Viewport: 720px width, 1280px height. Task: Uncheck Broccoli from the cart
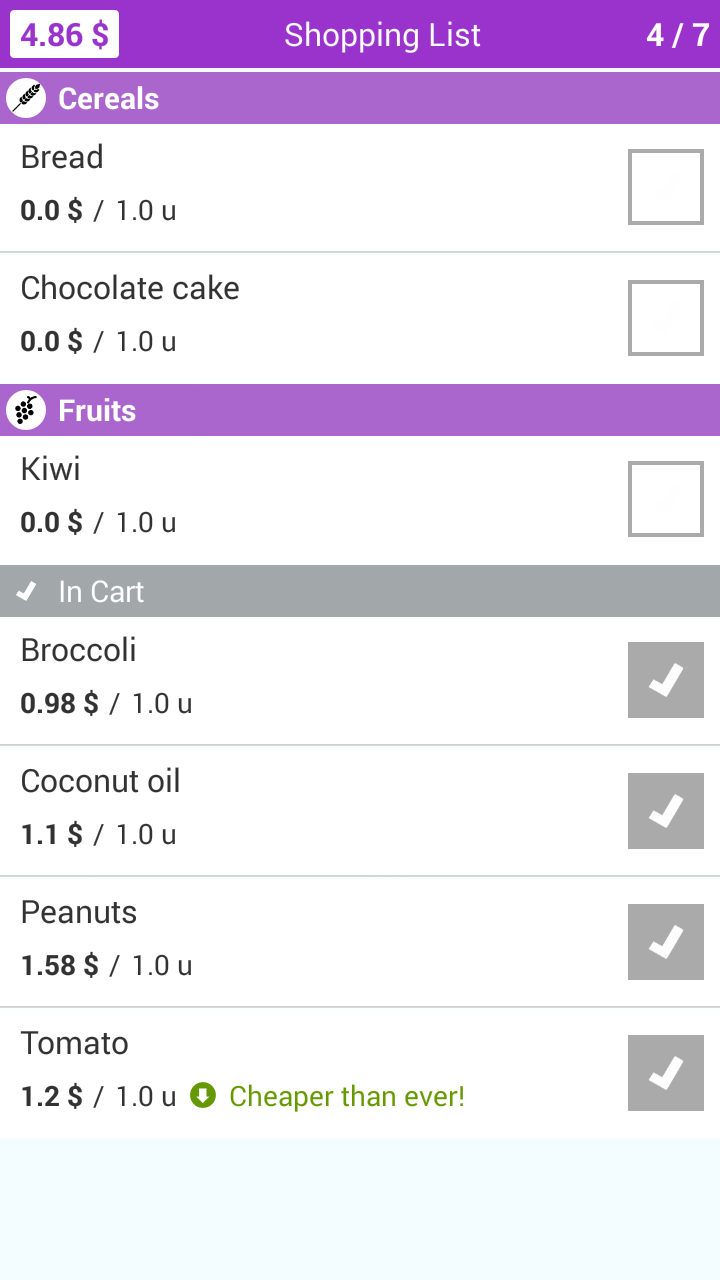[665, 680]
